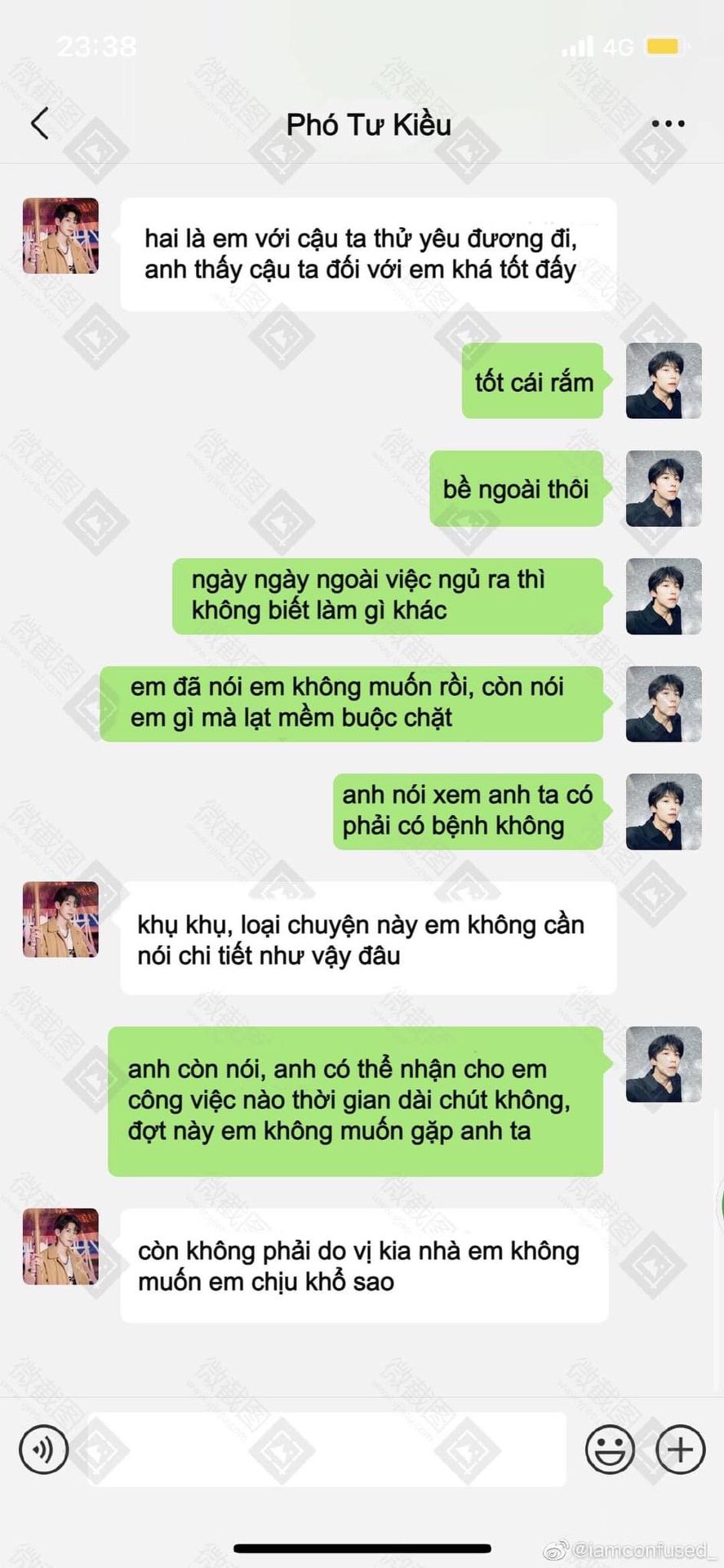Switch to voice message input
This screenshot has height=1568, width=724.
pyautogui.click(x=43, y=1450)
